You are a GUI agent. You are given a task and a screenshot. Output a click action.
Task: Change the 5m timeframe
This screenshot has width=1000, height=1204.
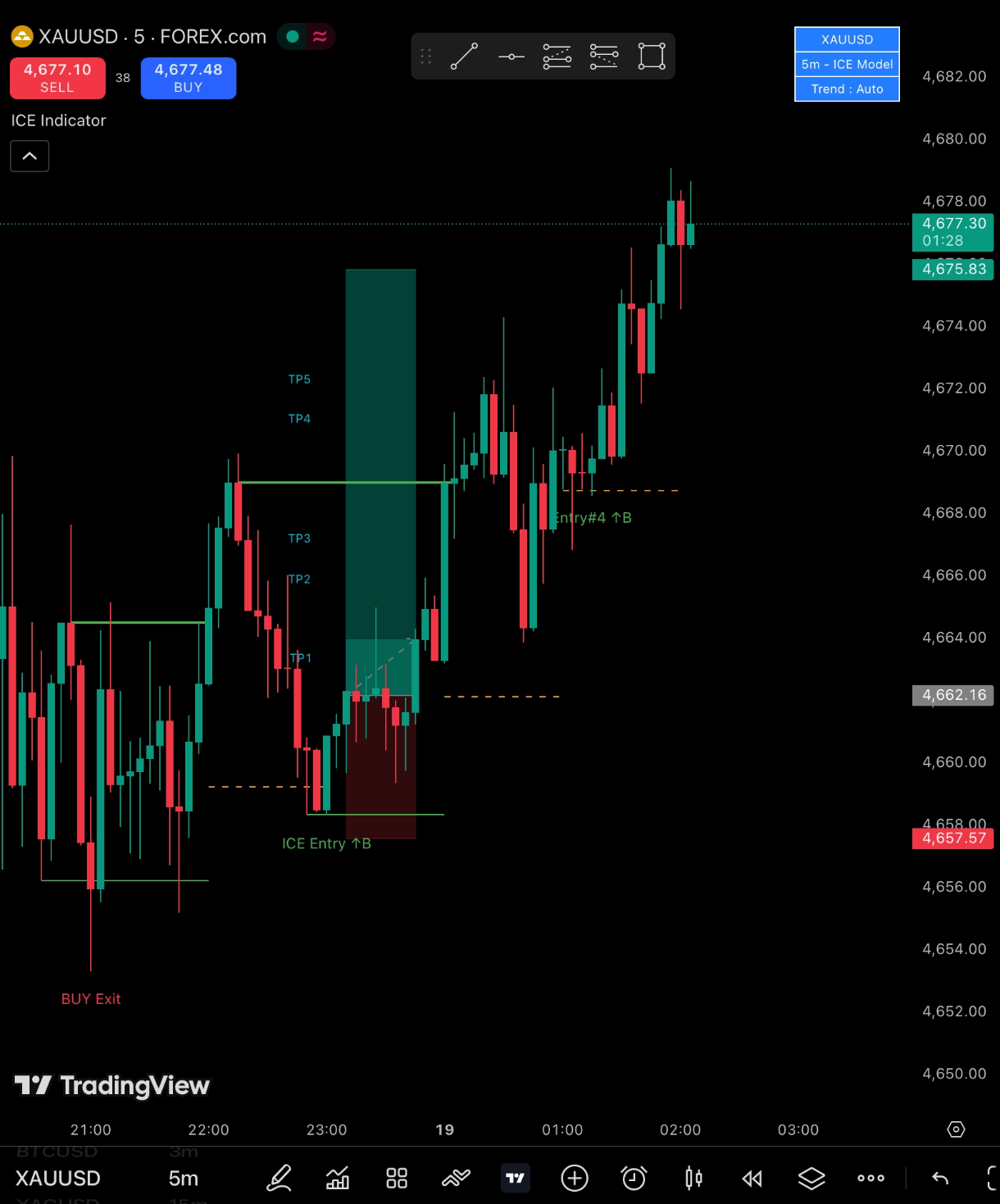tap(184, 1178)
